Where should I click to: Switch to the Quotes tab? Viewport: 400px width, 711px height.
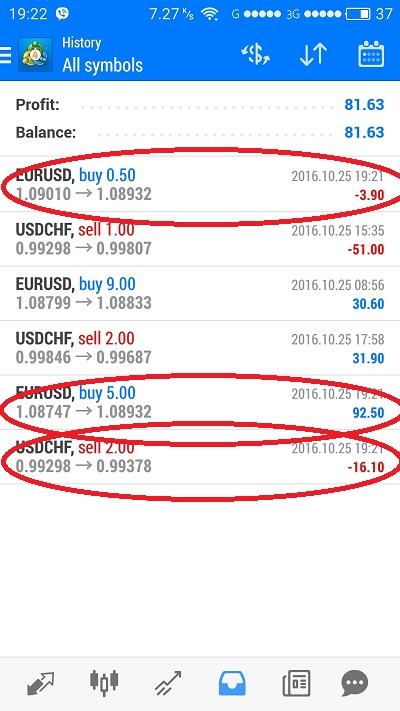(40, 683)
